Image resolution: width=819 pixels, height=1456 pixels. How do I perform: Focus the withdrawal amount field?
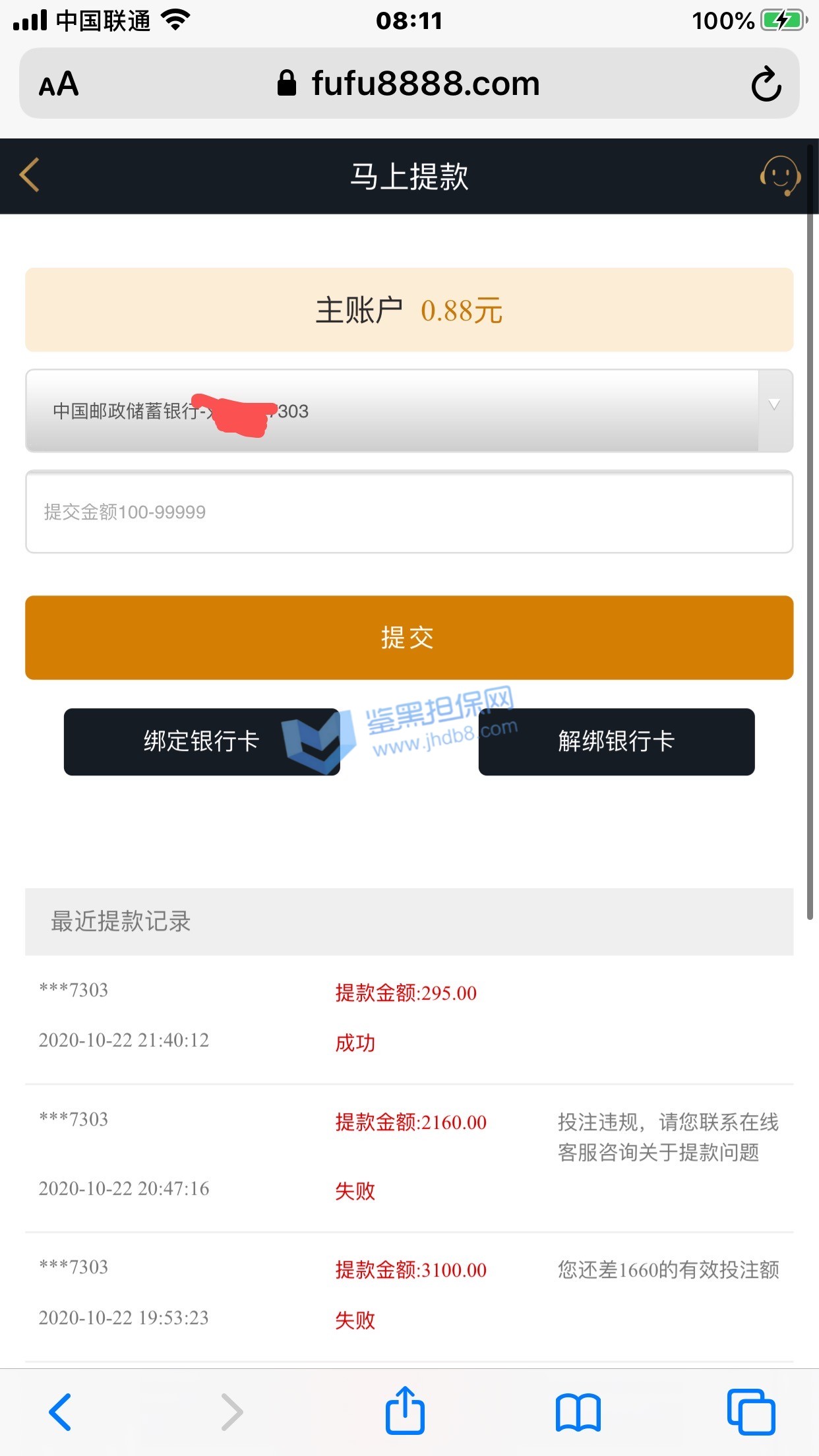(409, 512)
